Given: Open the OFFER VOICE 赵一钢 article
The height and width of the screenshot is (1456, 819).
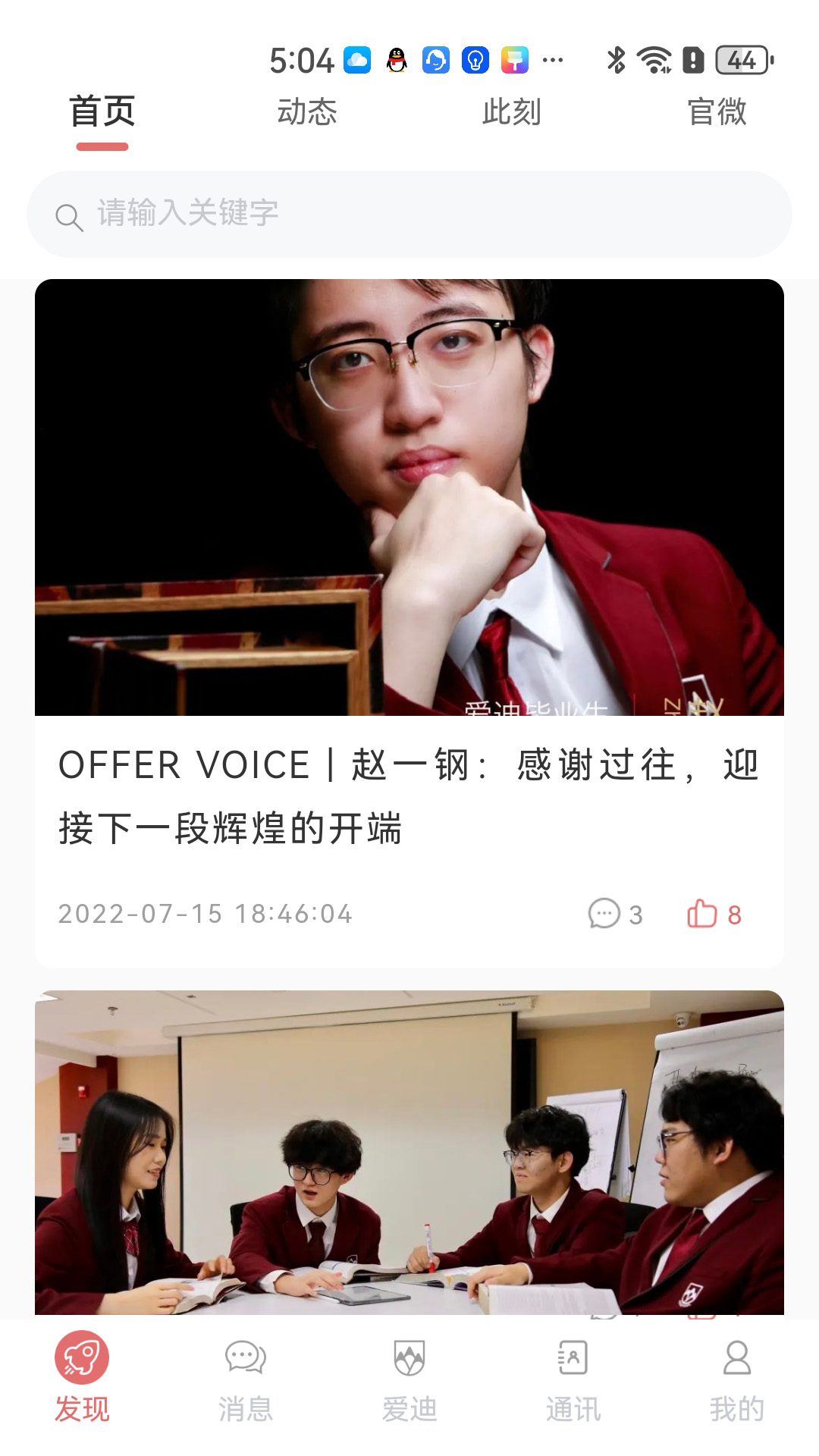Looking at the screenshot, I should point(409,796).
